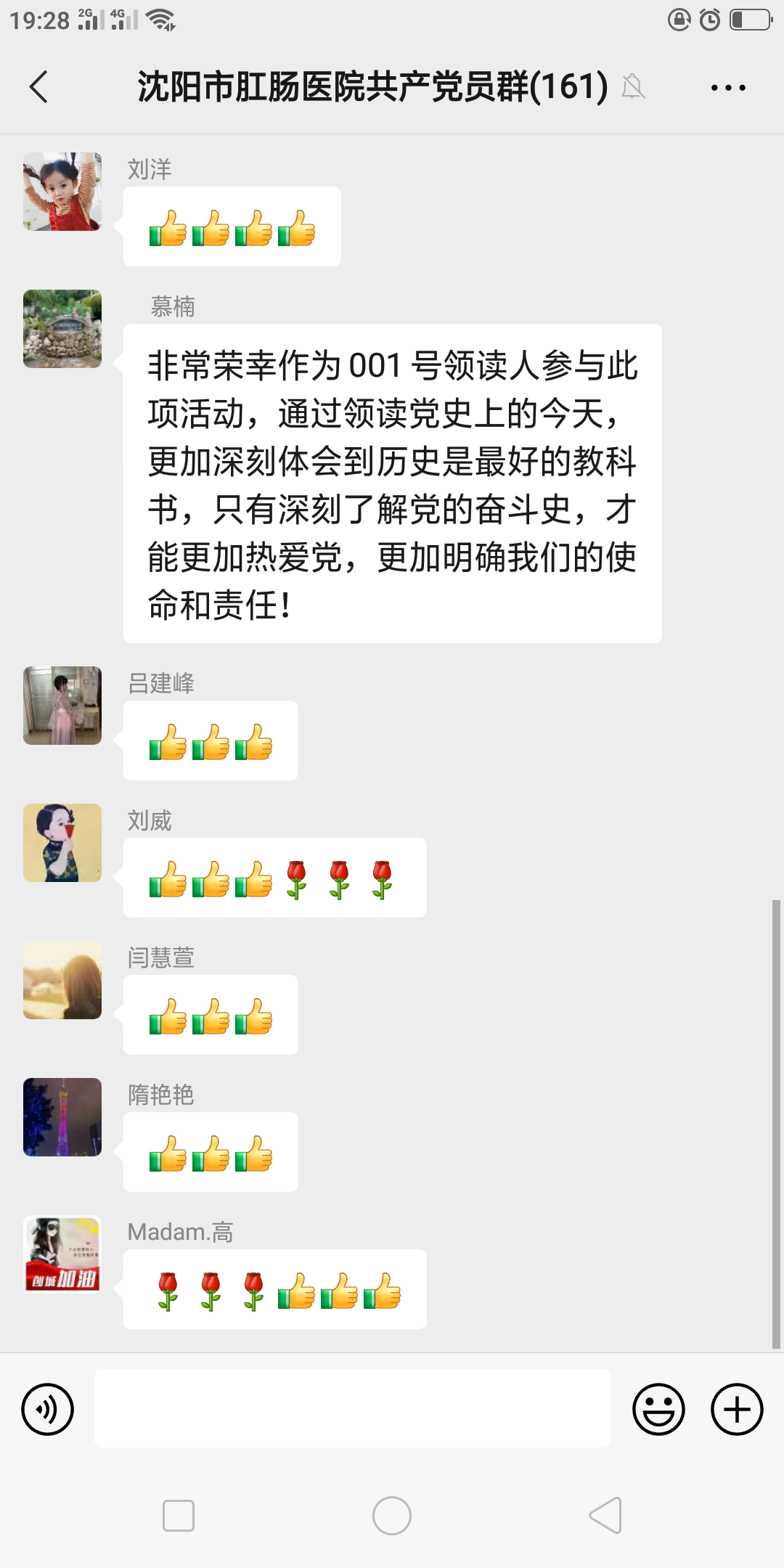This screenshot has height=1568, width=784.
Task: Tap the system home button
Action: (x=392, y=1516)
